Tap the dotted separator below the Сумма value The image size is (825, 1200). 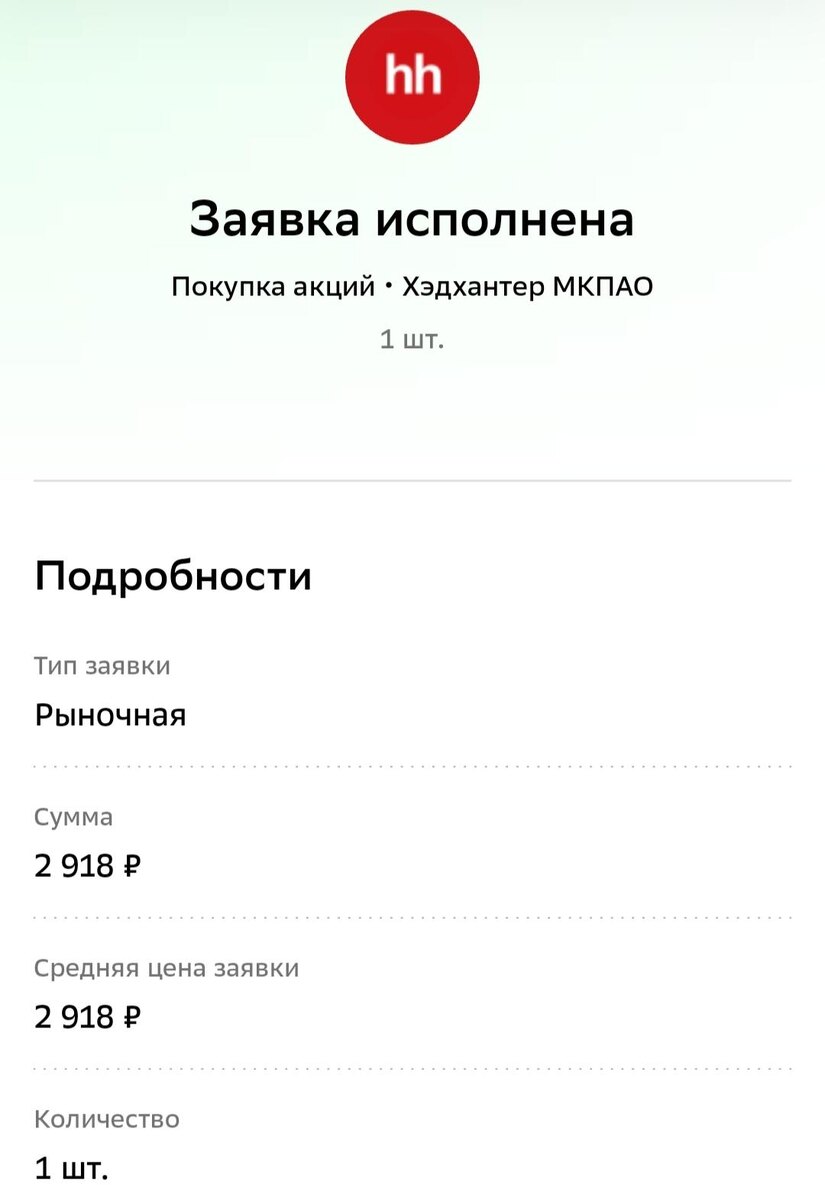tap(412, 916)
